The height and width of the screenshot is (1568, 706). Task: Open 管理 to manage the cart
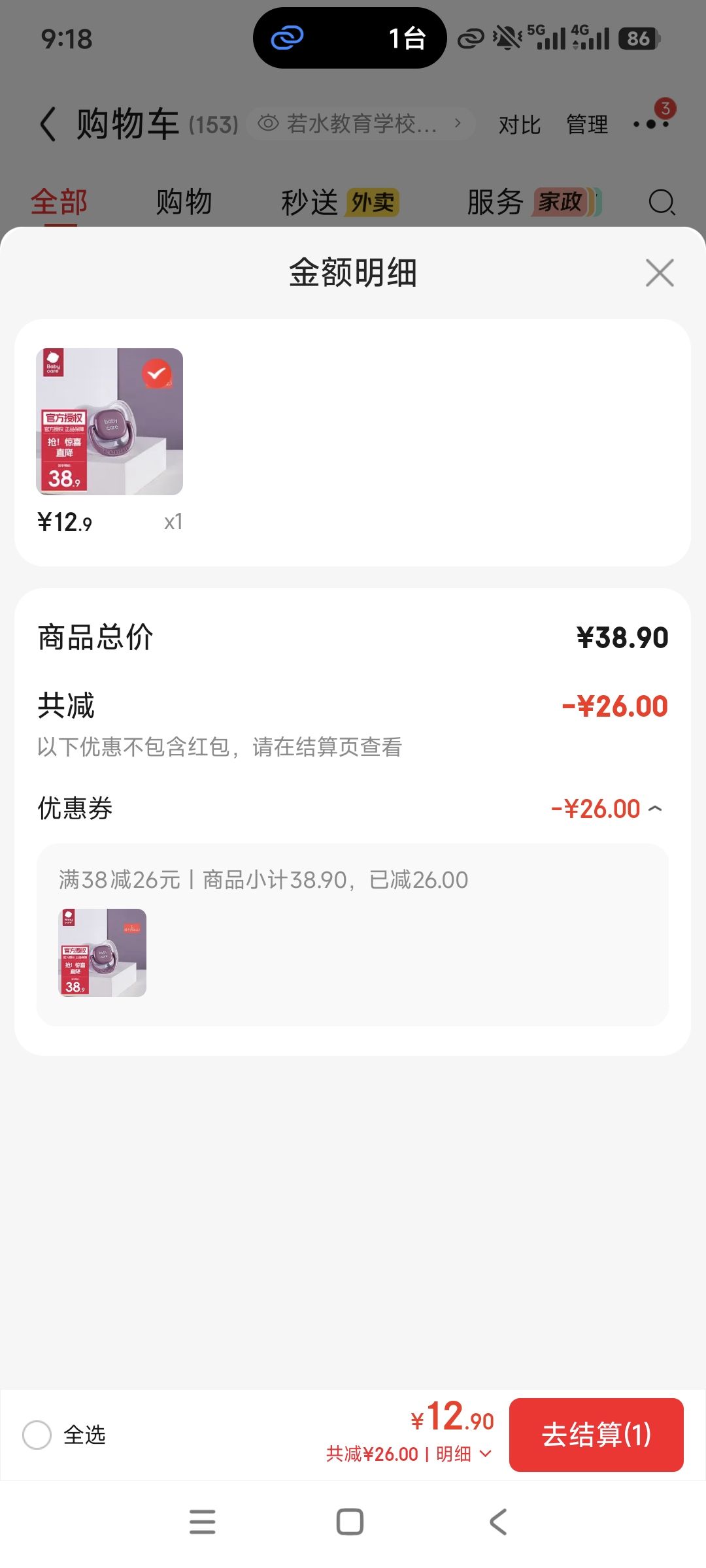[587, 124]
